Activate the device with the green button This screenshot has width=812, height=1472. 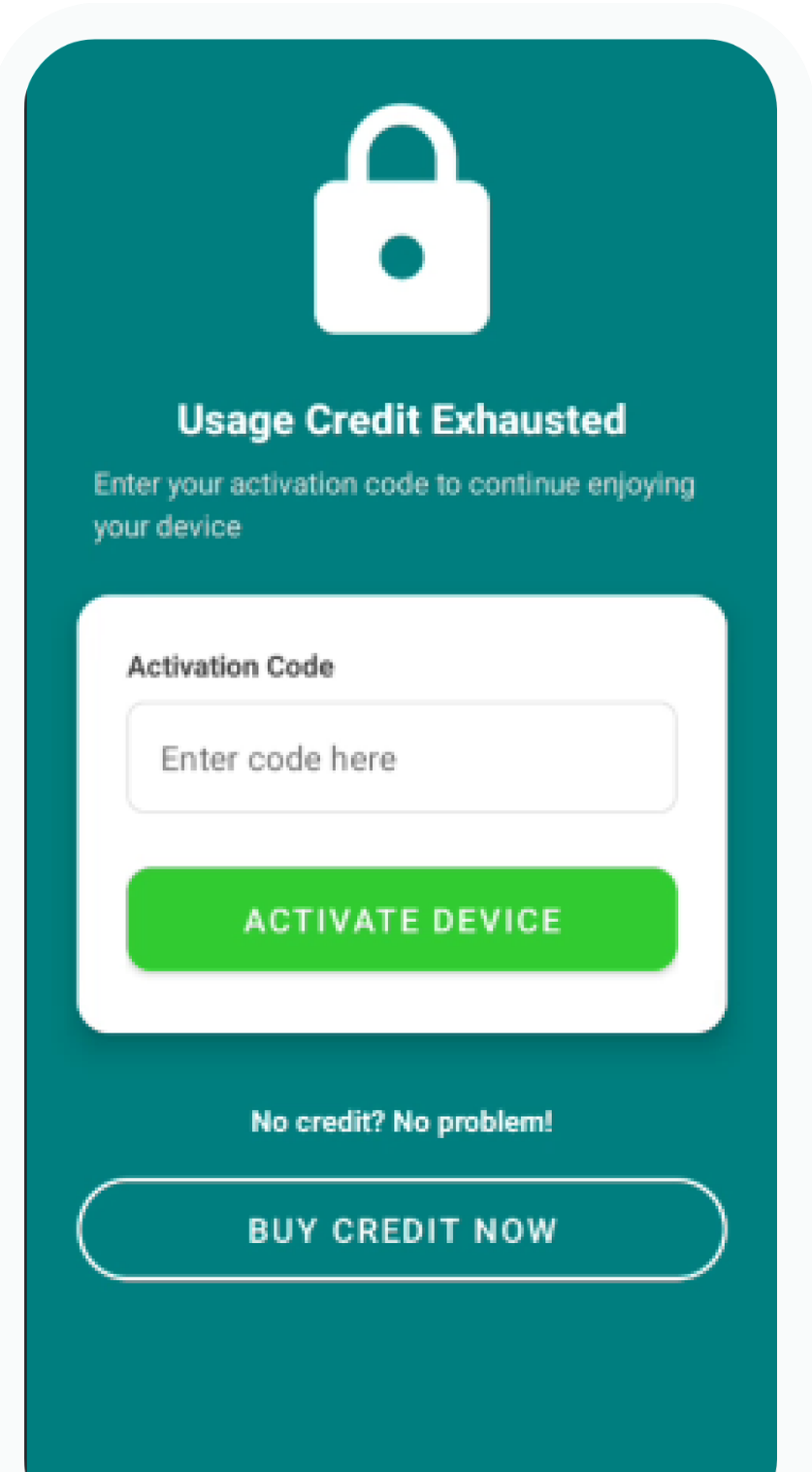(402, 919)
